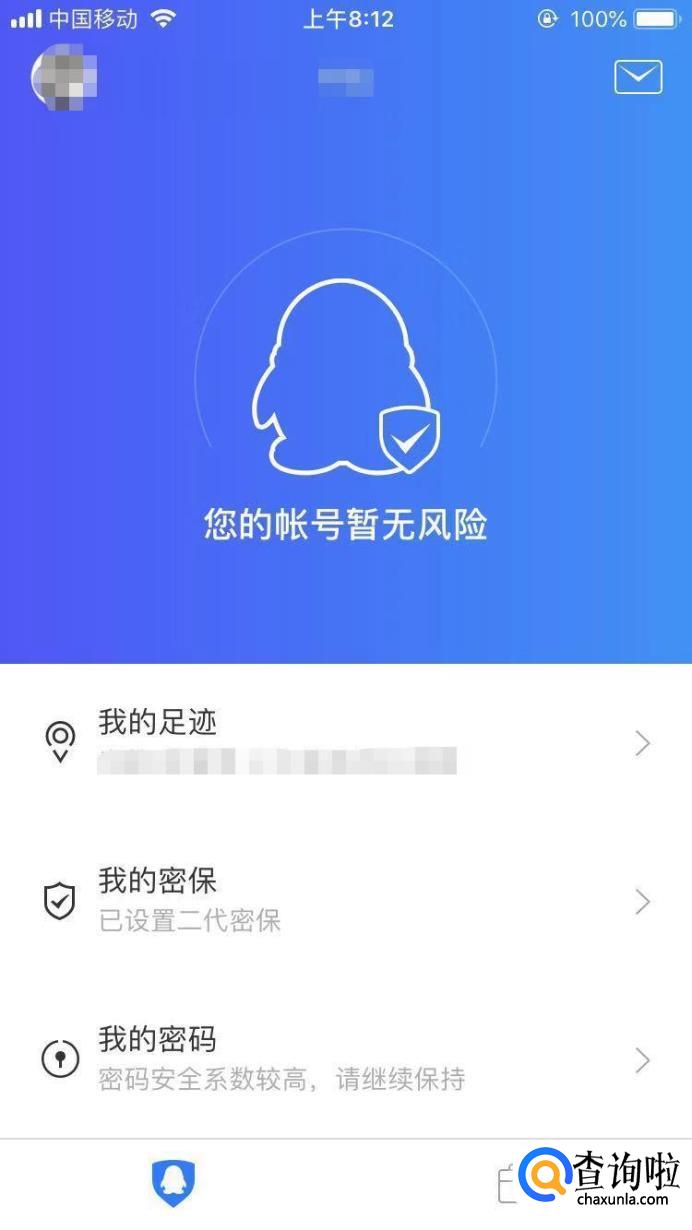Open 我的足迹 row
Screen dimensions: 692x1230
(346, 743)
